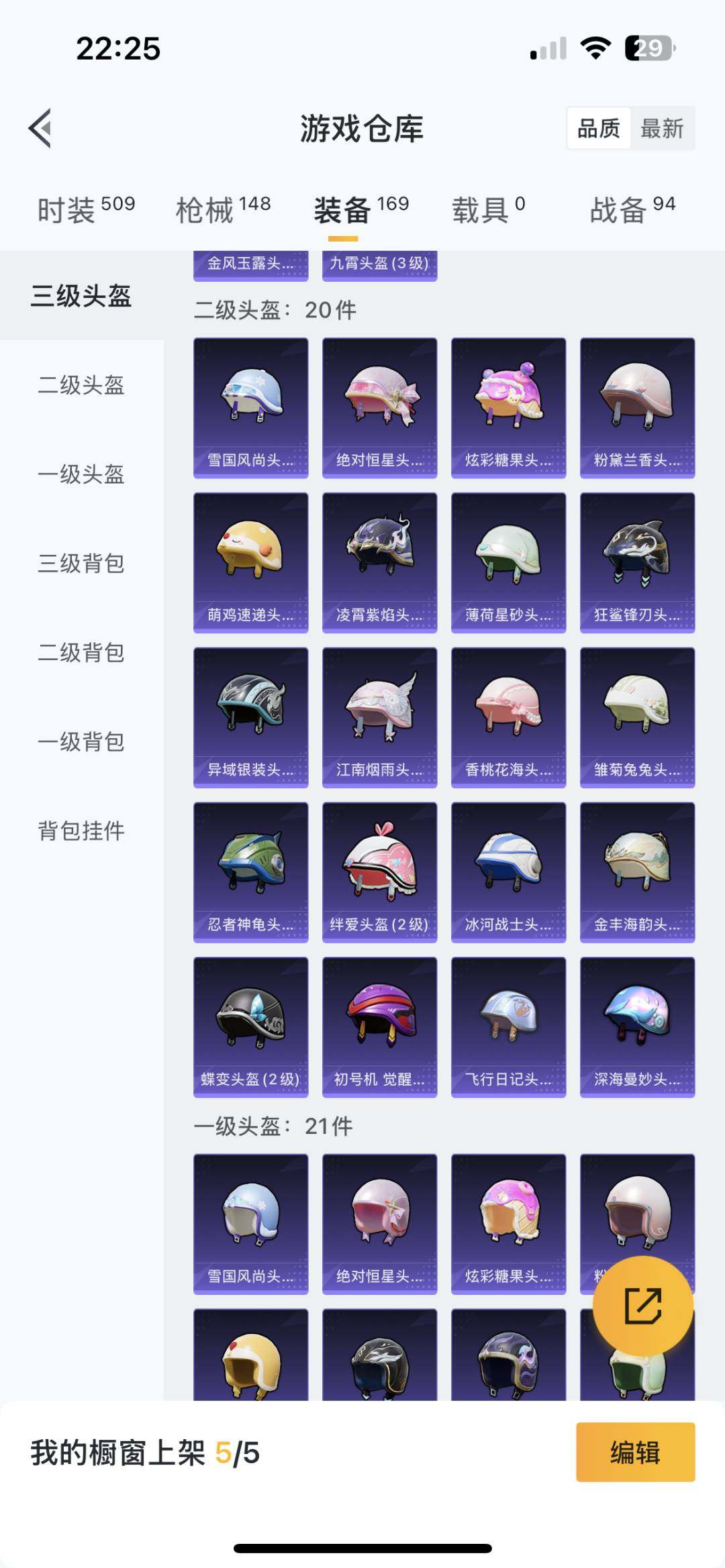Screen dimensions: 725x1568
Task: Switch sorting to 最新
Action: (662, 128)
